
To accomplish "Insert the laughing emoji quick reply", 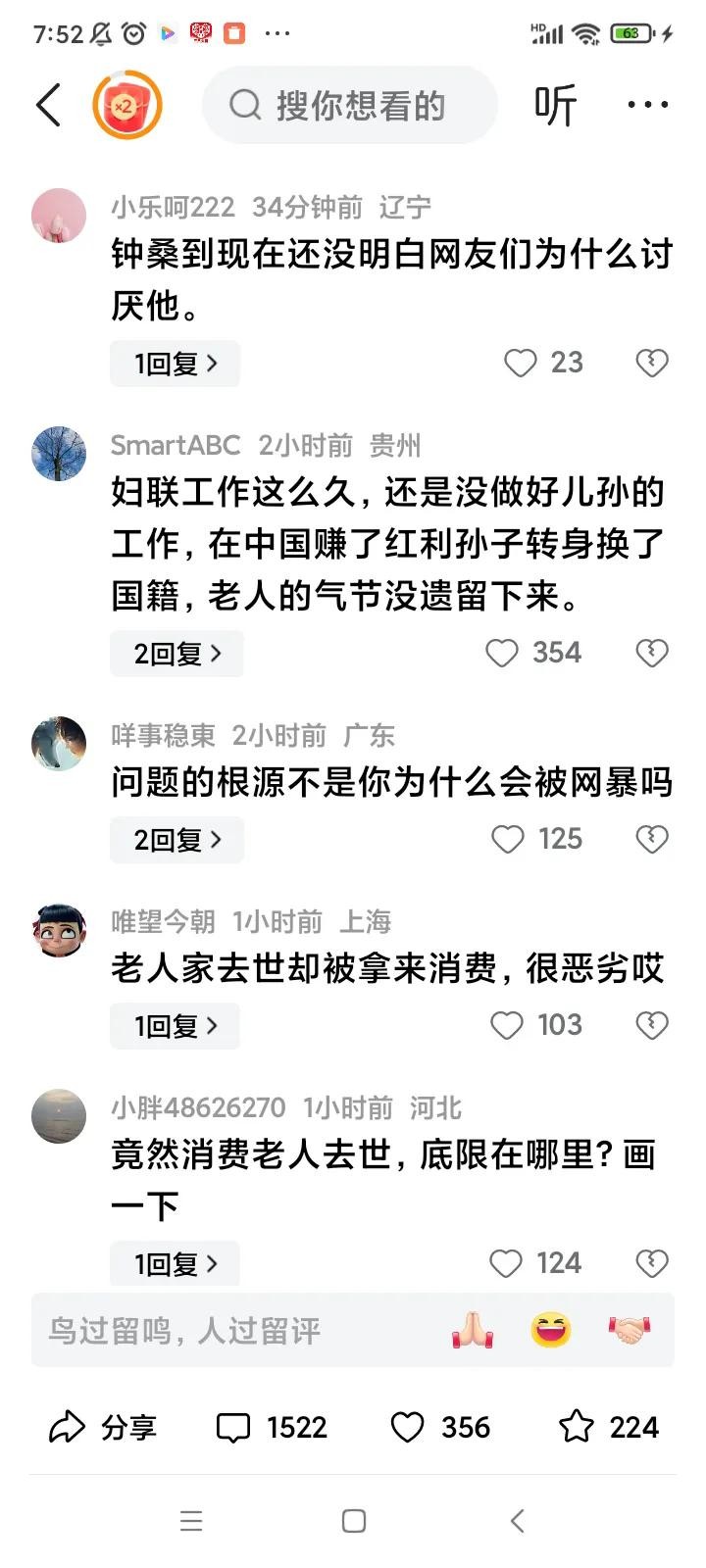I will point(551,1330).
